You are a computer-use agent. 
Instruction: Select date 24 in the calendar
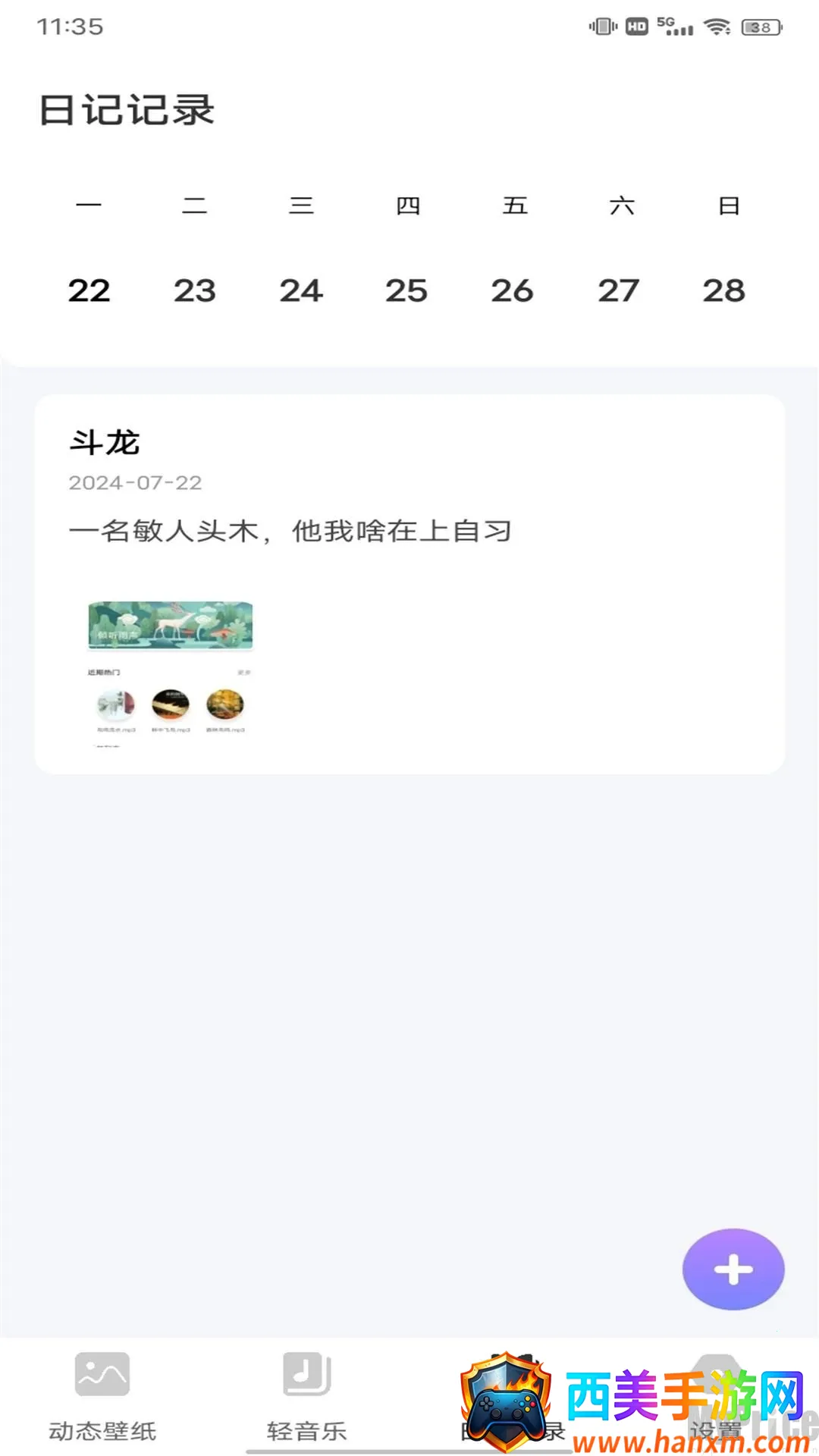(301, 290)
